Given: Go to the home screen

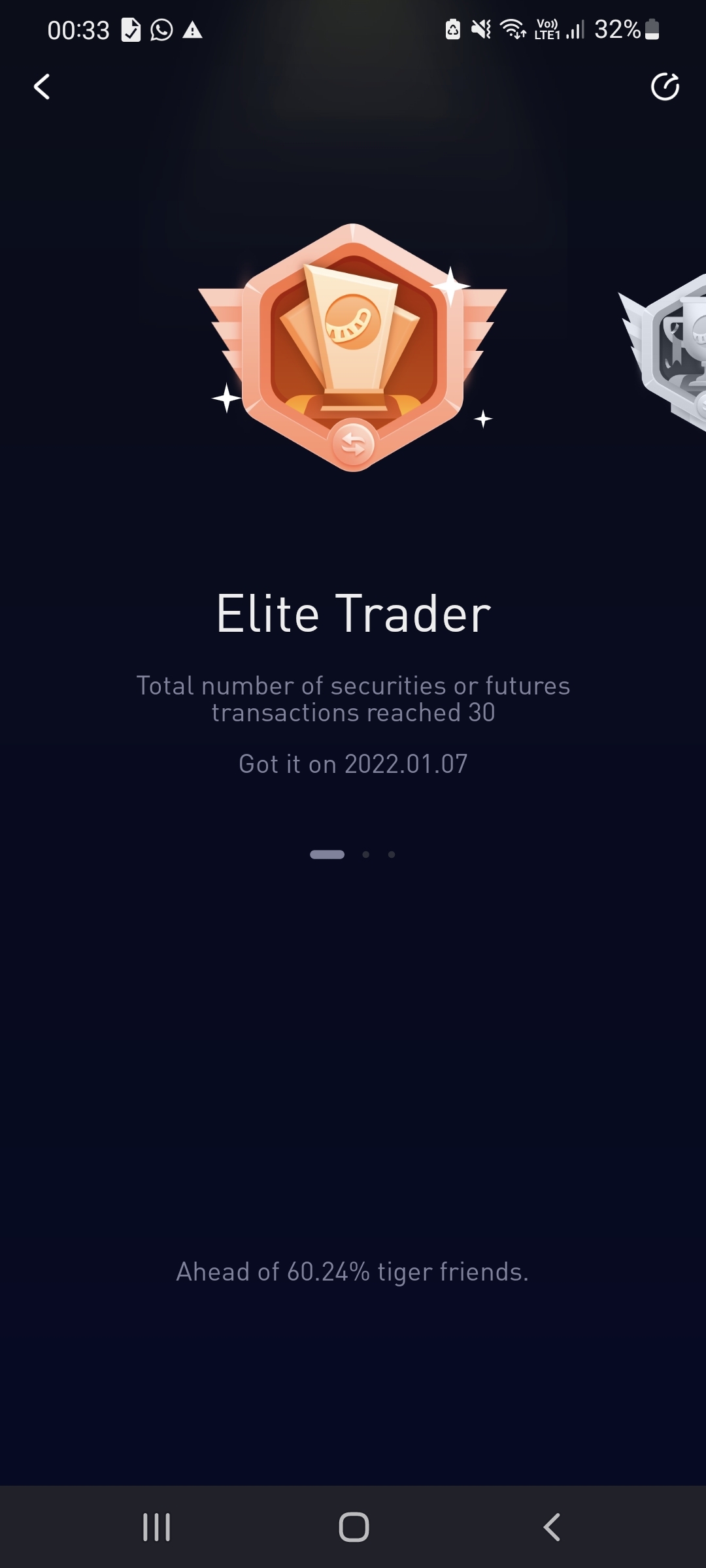Looking at the screenshot, I should tap(354, 1527).
